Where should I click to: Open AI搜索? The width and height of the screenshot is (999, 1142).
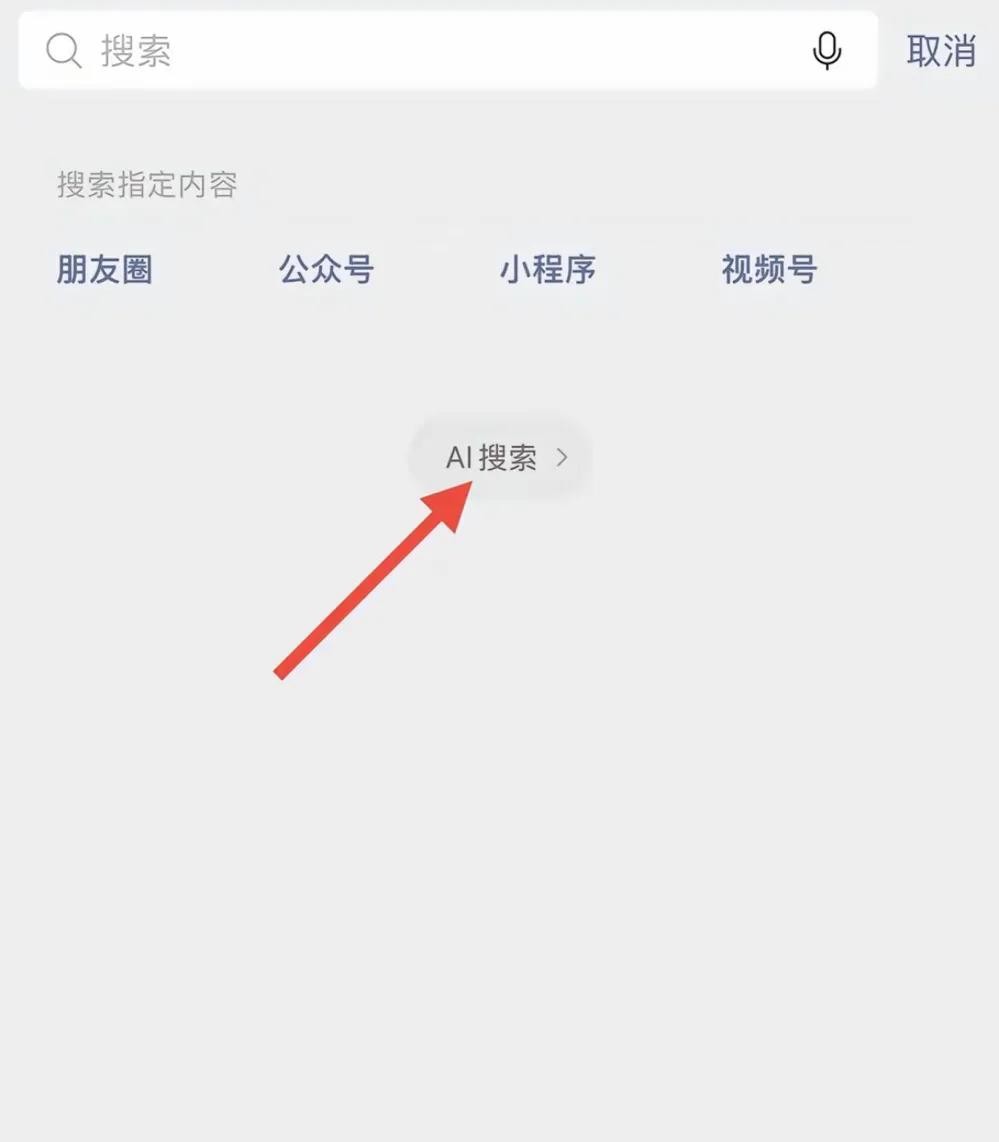(x=500, y=458)
